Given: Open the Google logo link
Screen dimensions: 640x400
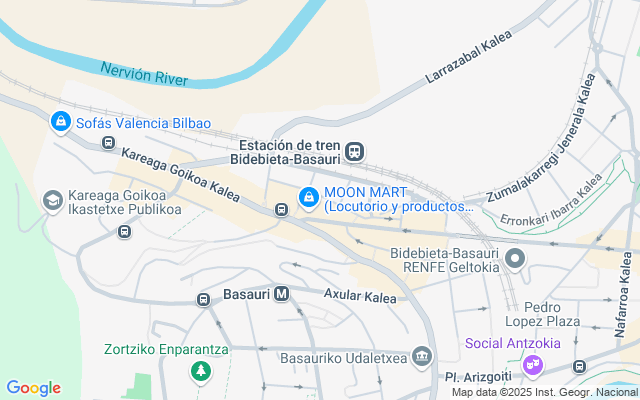Looking at the screenshot, I should pos(33,388).
